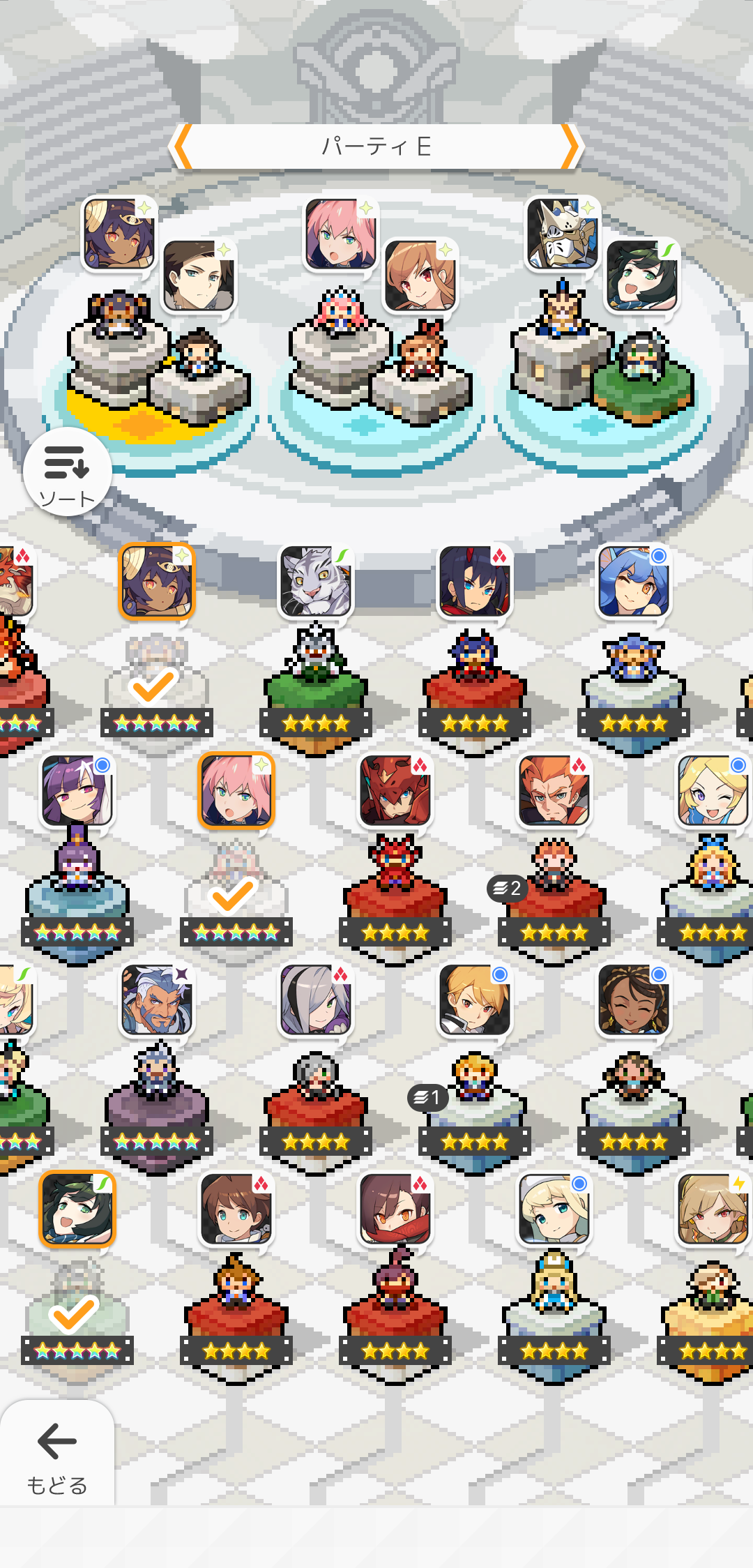Select the white-bearded old man hero
The height and width of the screenshot is (1568, 753).
(x=157, y=1000)
